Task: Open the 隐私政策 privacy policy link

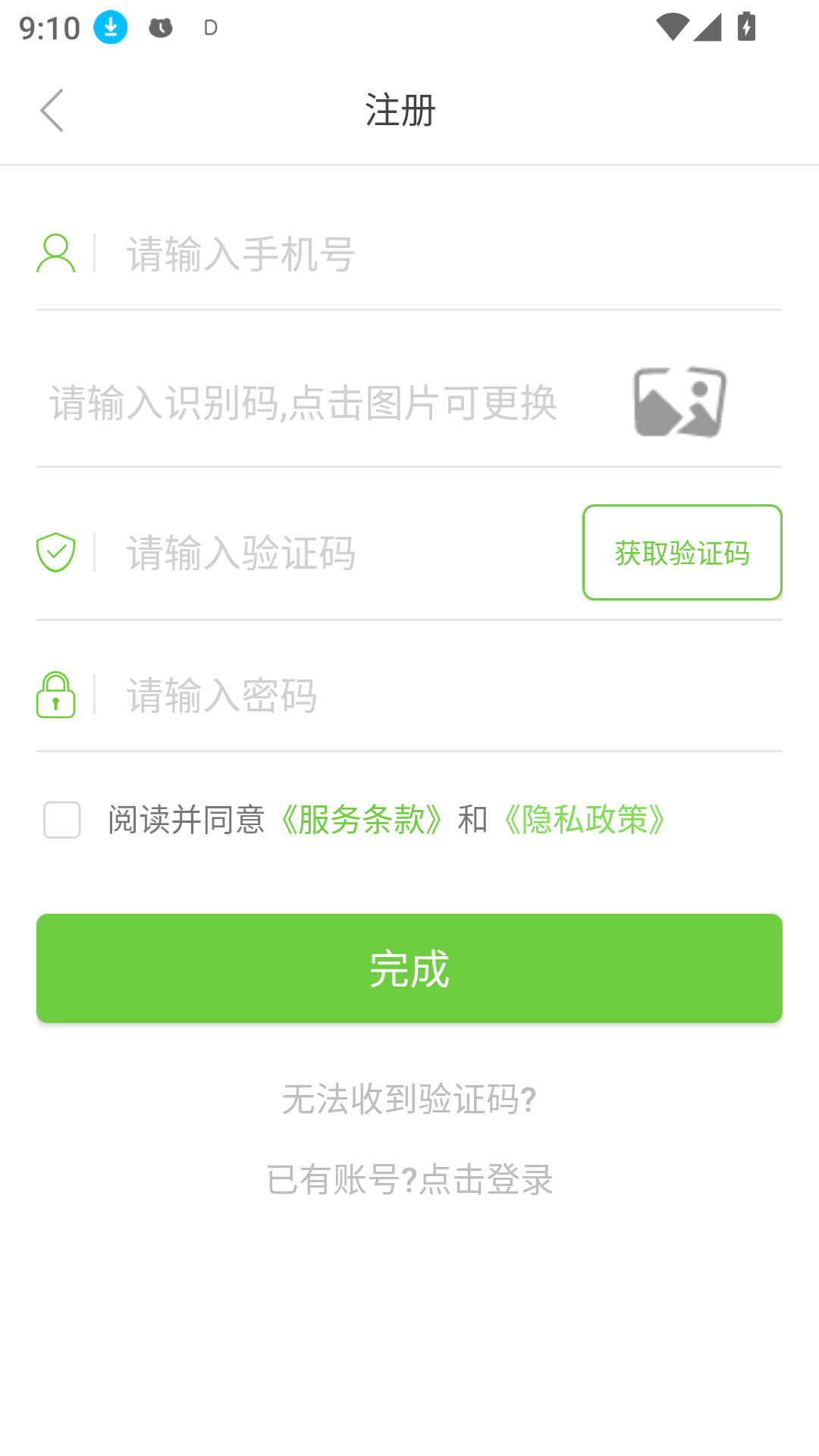Action: click(585, 820)
